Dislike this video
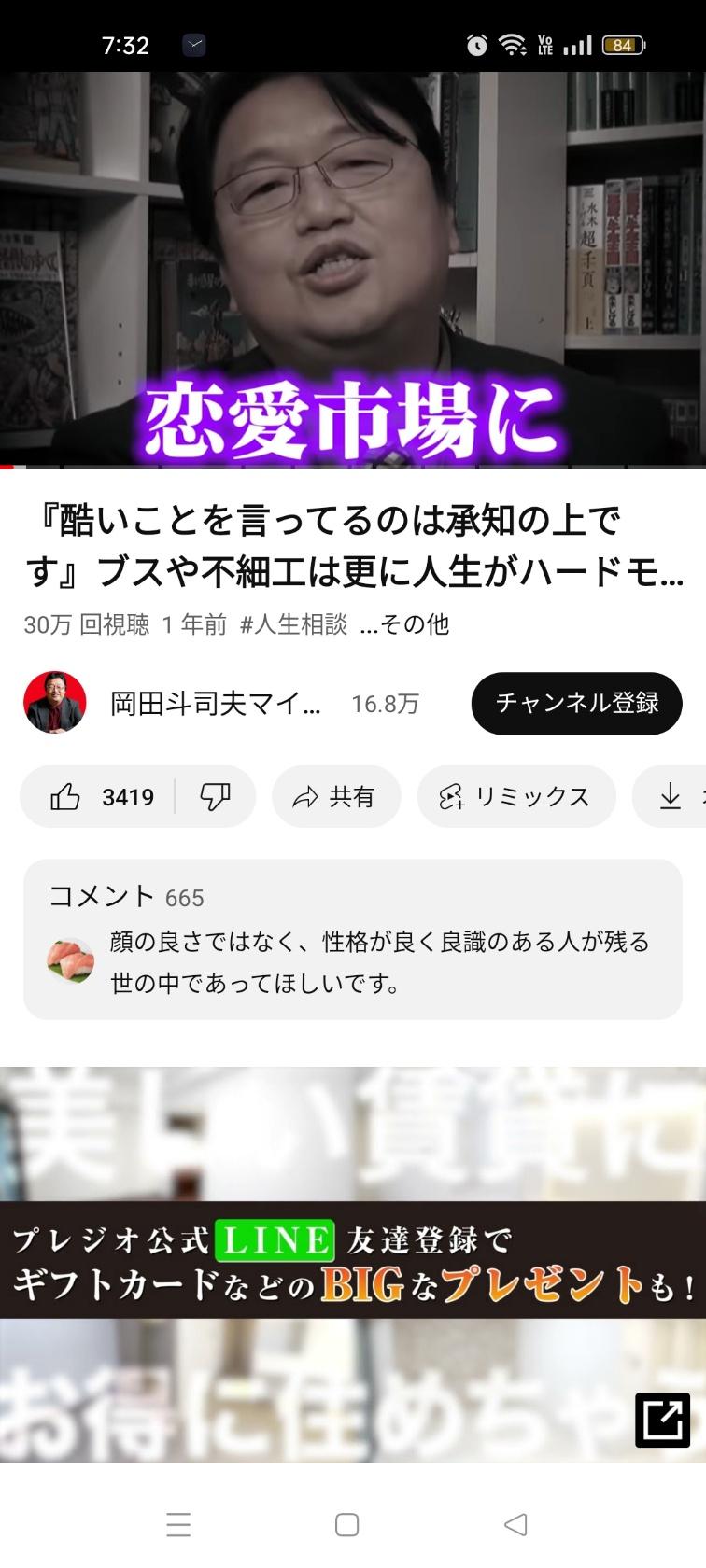The height and width of the screenshot is (1568, 706). pos(216,797)
